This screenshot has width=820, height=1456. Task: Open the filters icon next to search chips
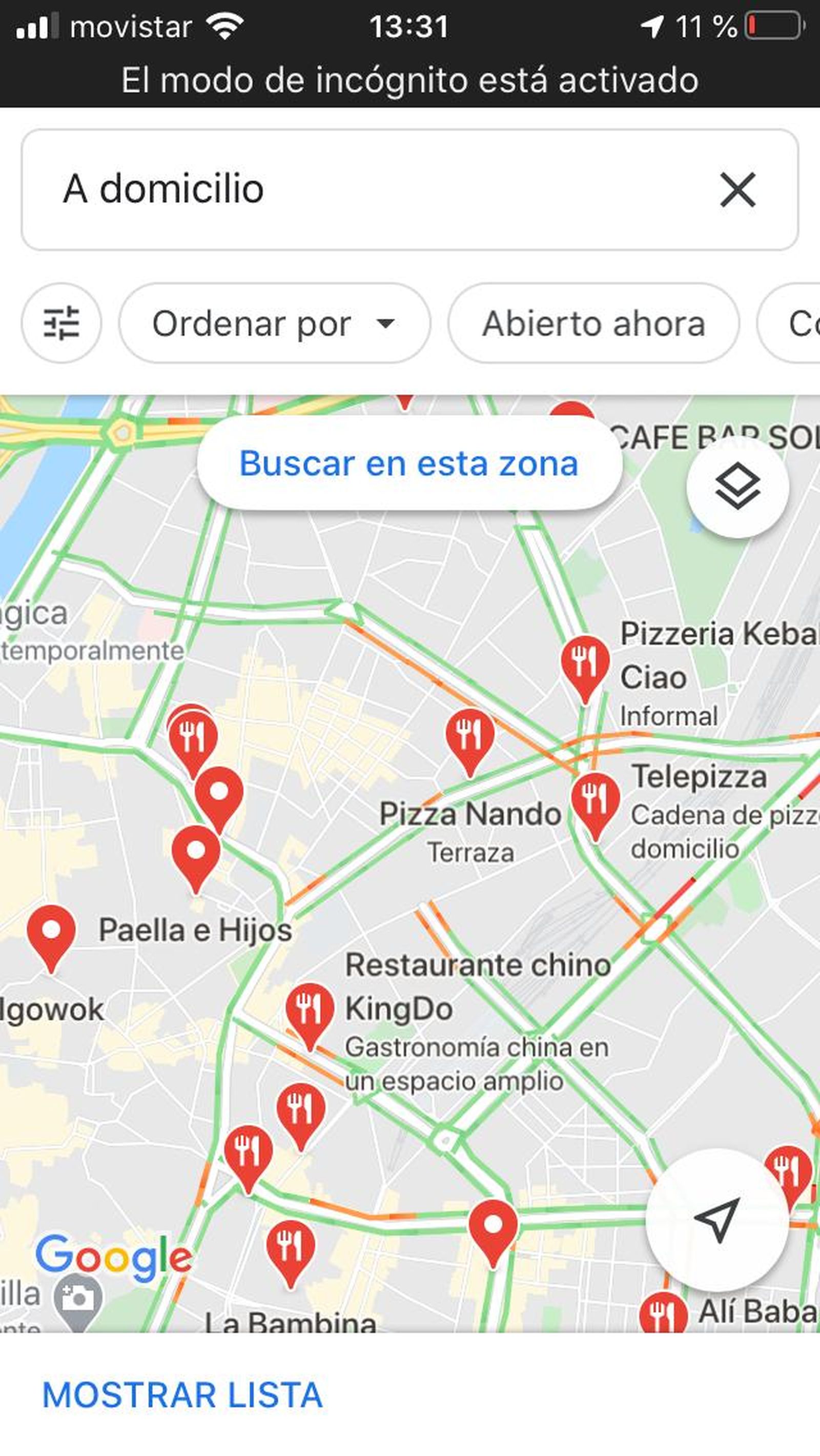tap(62, 323)
